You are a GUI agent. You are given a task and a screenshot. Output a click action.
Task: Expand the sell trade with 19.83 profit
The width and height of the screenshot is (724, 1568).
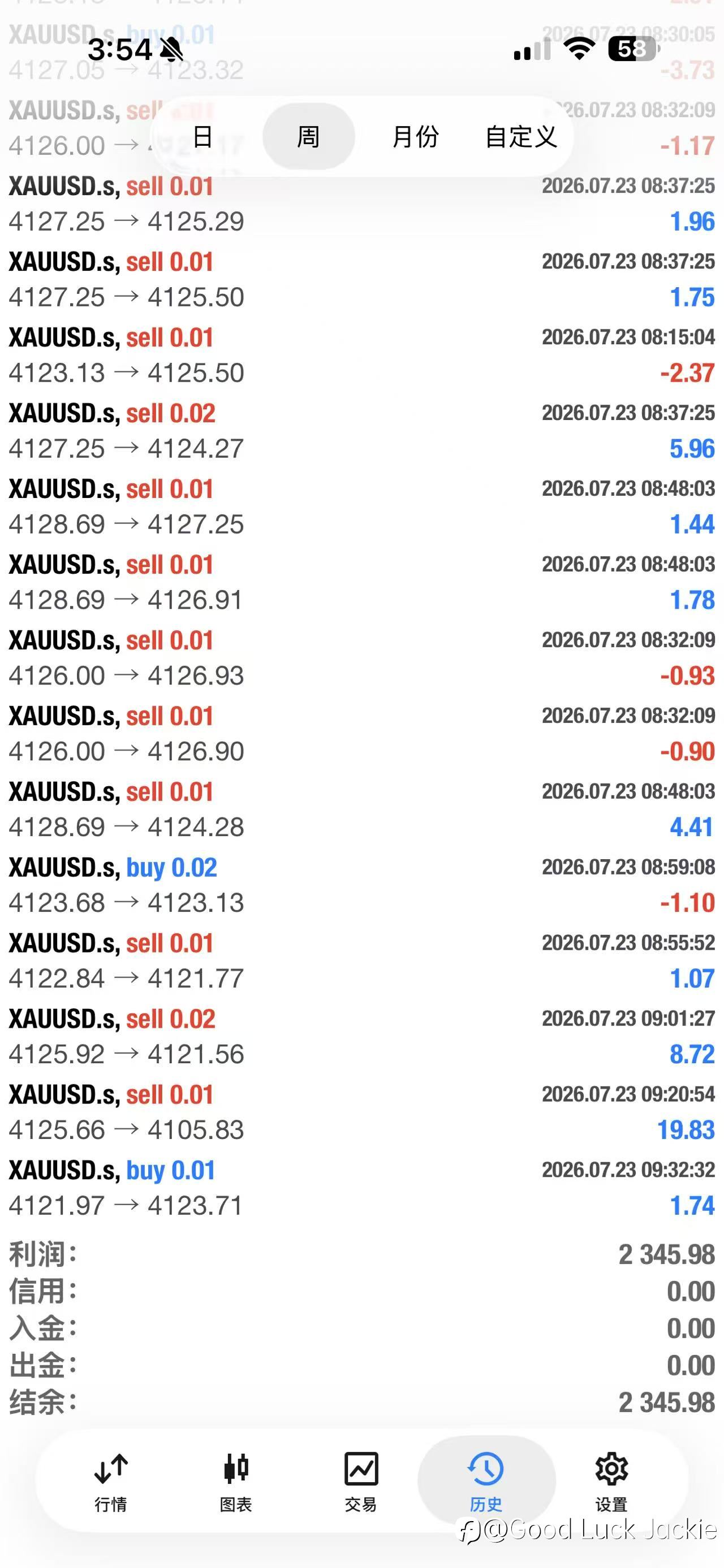pos(361,1112)
